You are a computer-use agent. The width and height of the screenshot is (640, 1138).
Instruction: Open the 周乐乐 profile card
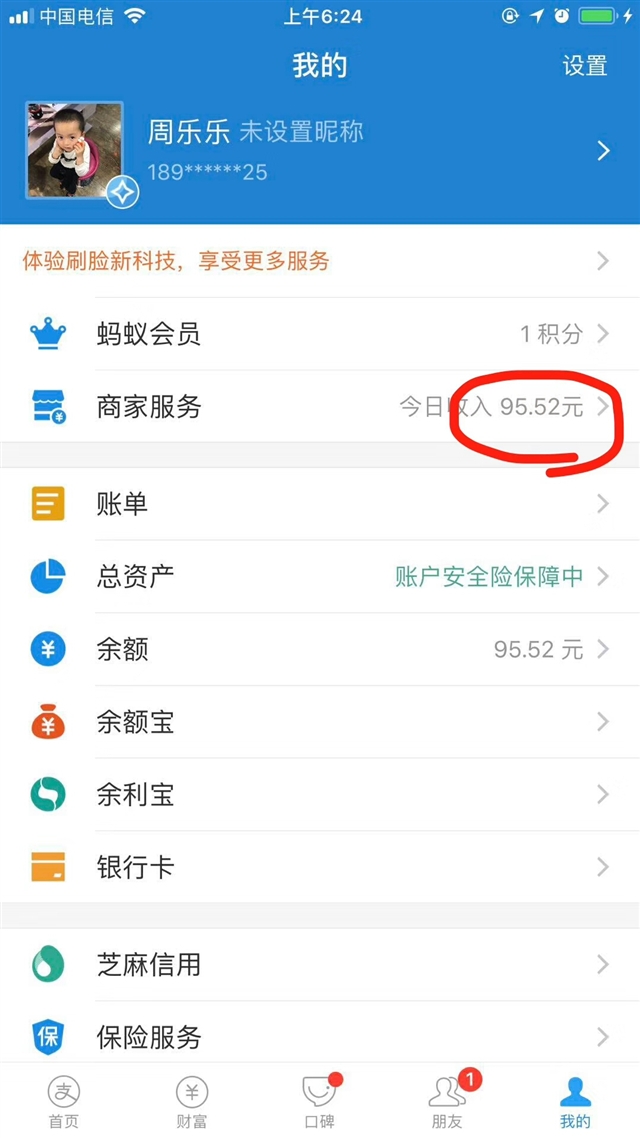pos(320,151)
